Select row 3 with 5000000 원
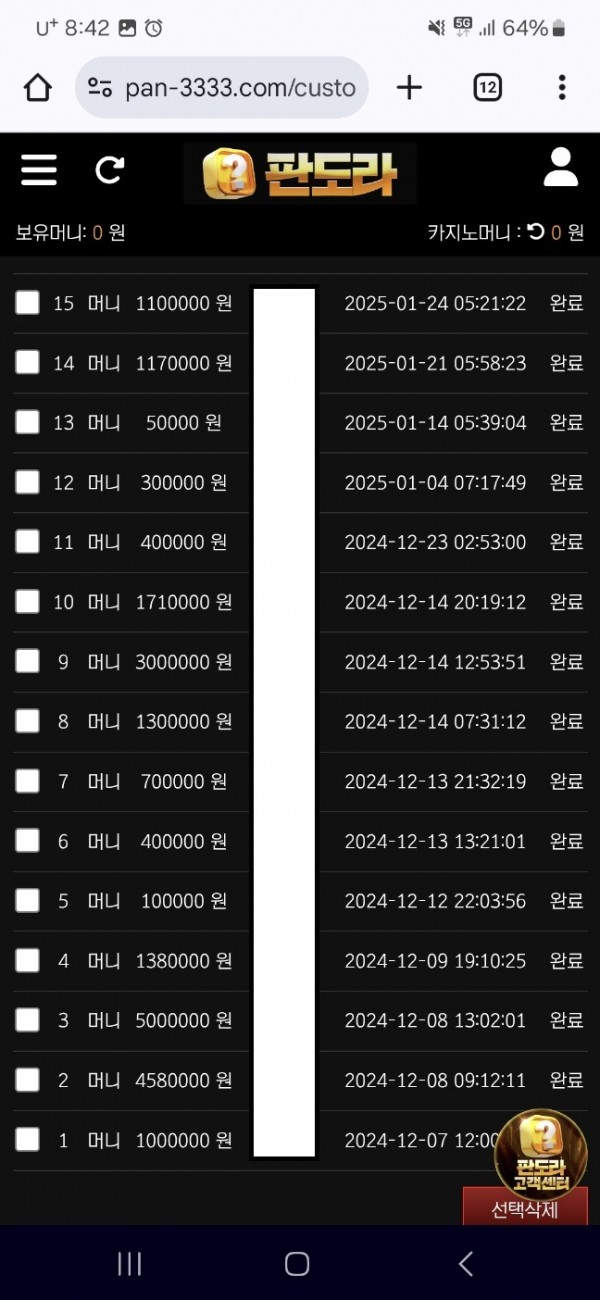Screen dimensions: 600x1300 (27, 1020)
